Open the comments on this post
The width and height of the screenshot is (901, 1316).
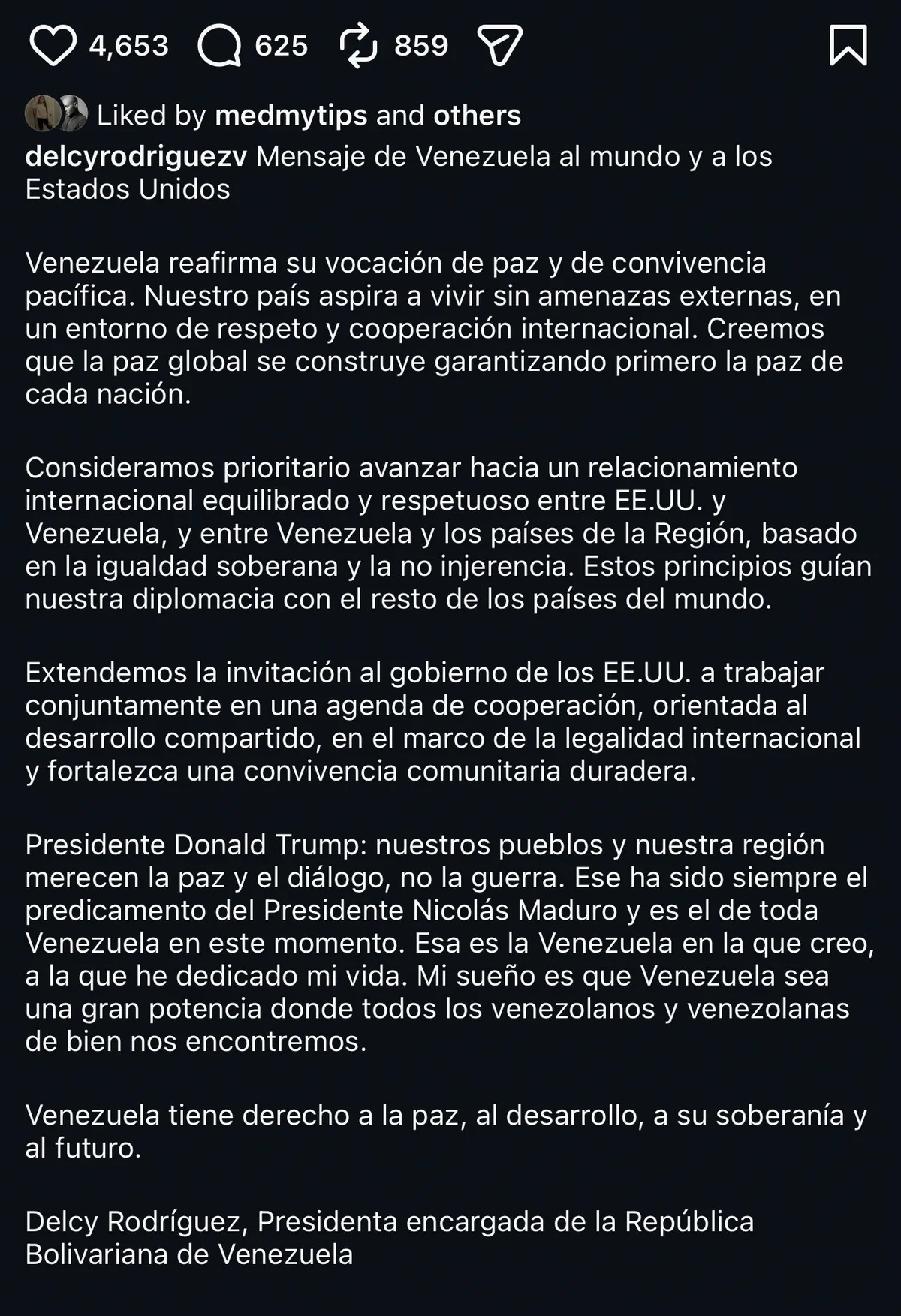tap(219, 46)
